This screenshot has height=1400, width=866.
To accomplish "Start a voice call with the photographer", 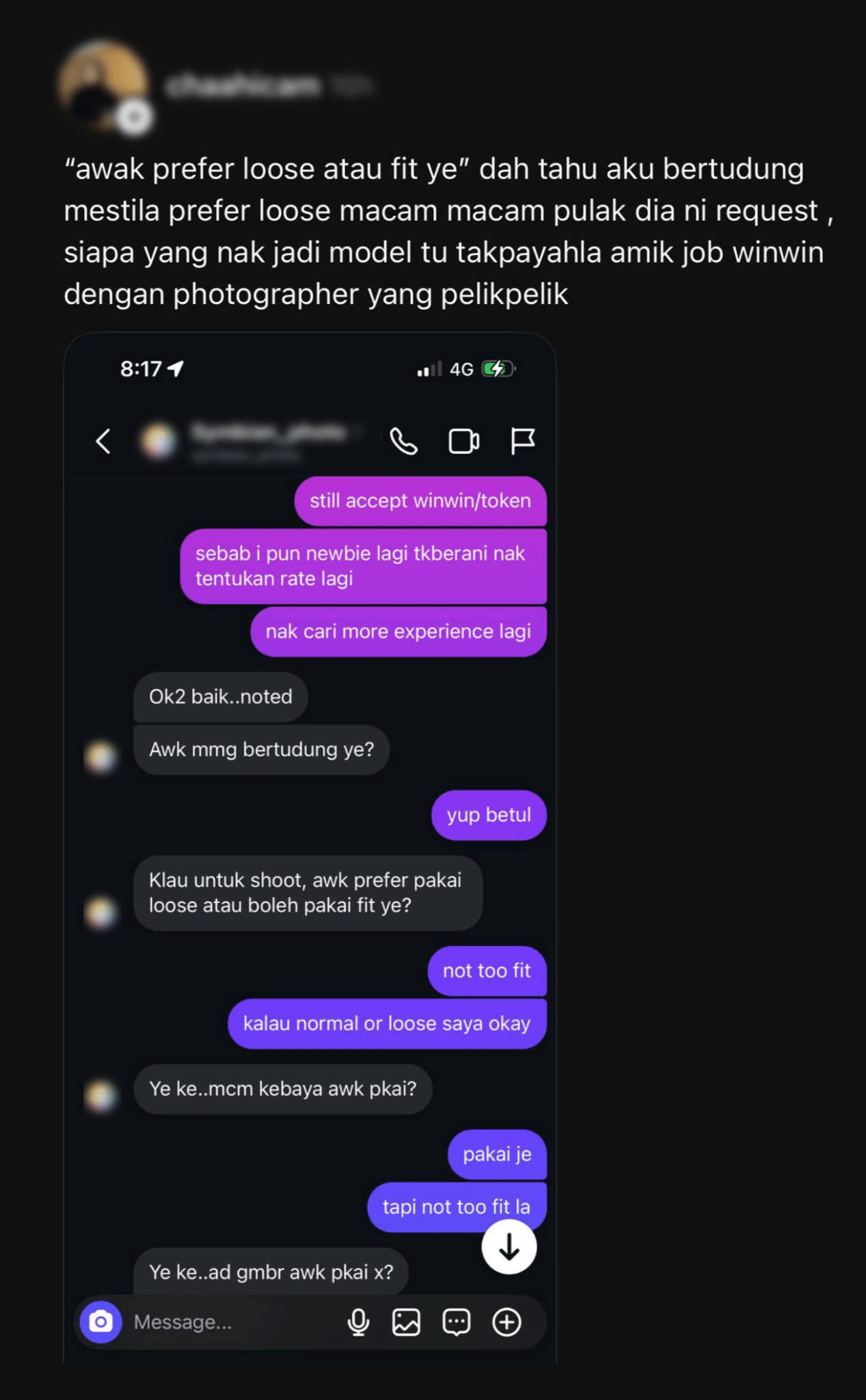I will 405,442.
